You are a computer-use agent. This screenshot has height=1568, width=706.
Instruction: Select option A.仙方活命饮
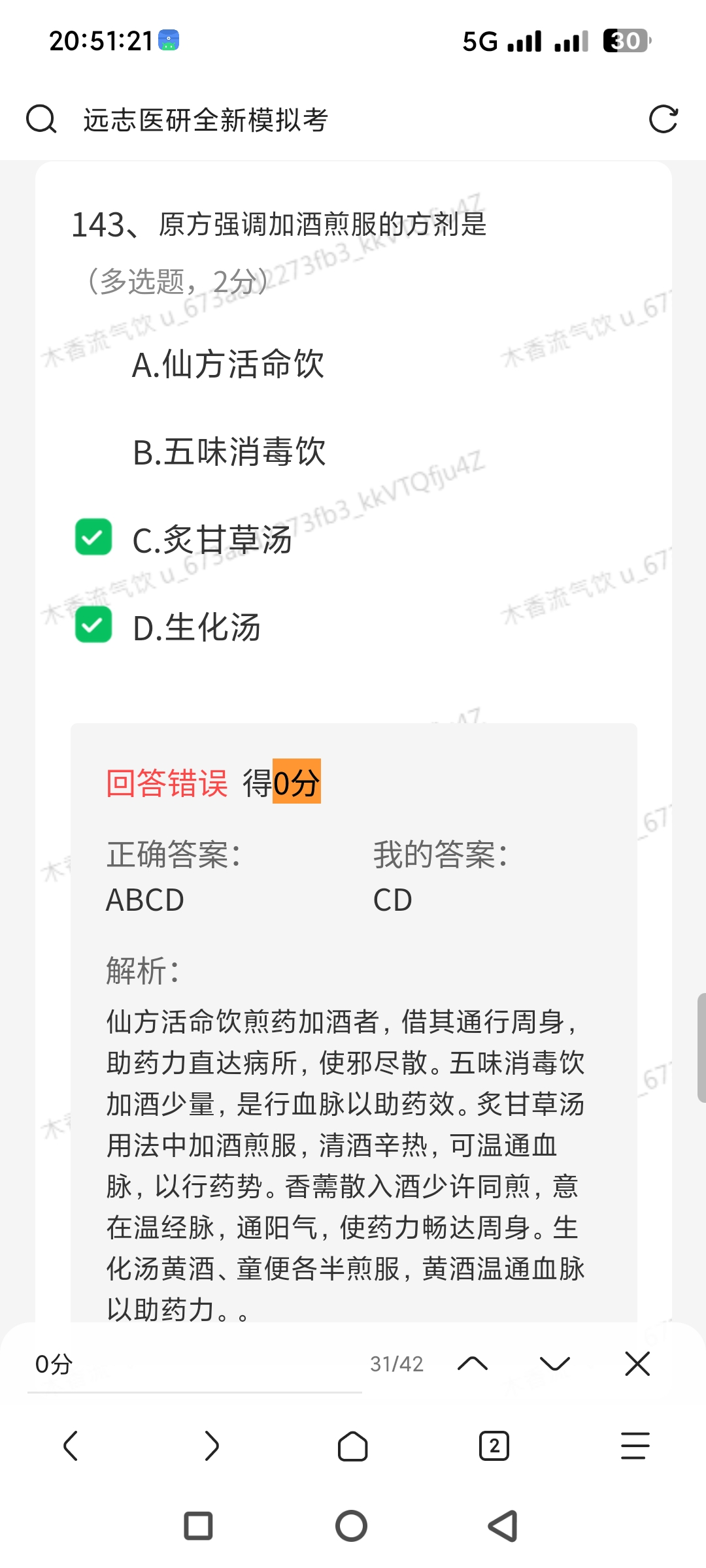227,364
